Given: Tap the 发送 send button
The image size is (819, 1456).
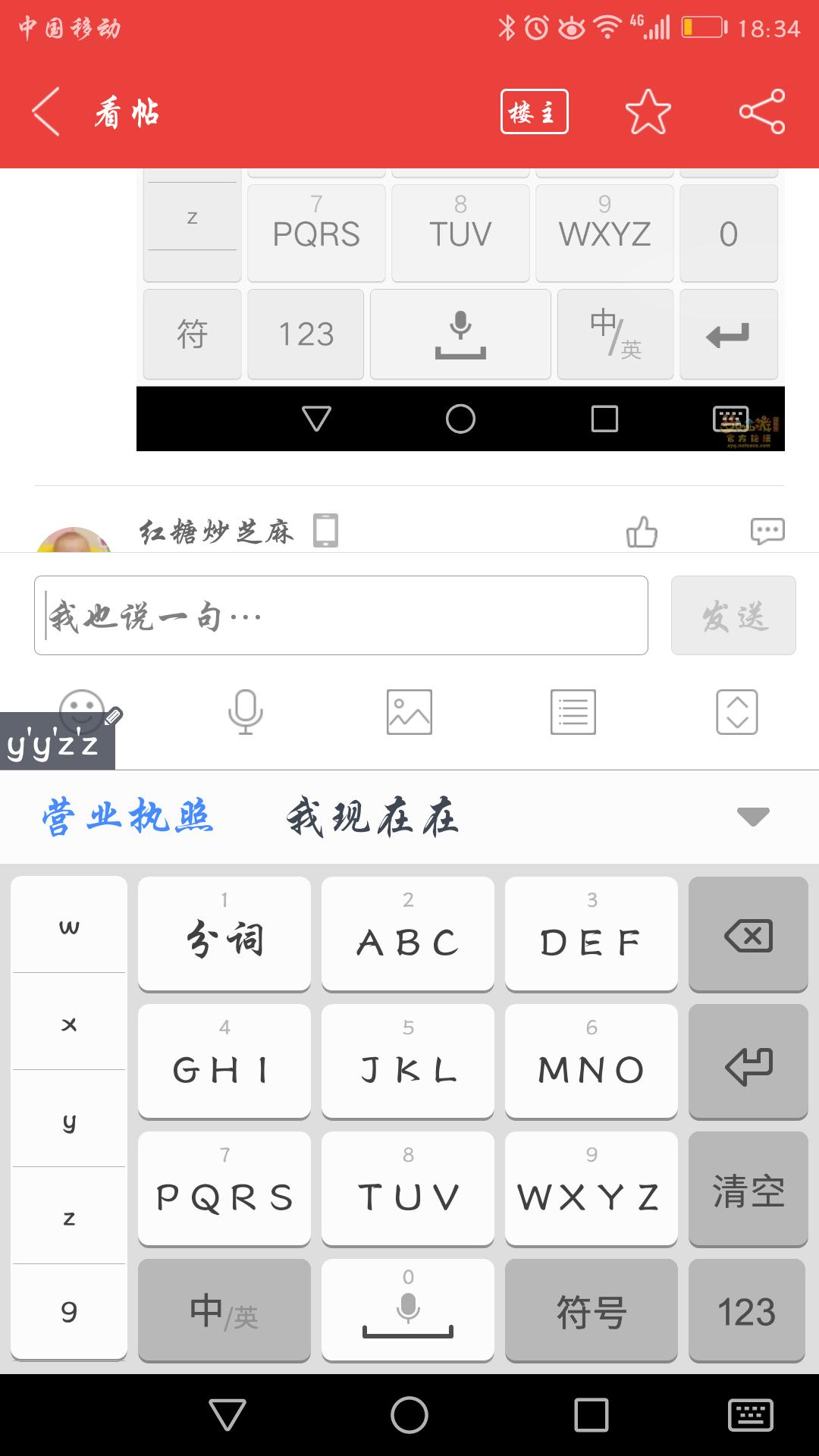Looking at the screenshot, I should (733, 615).
